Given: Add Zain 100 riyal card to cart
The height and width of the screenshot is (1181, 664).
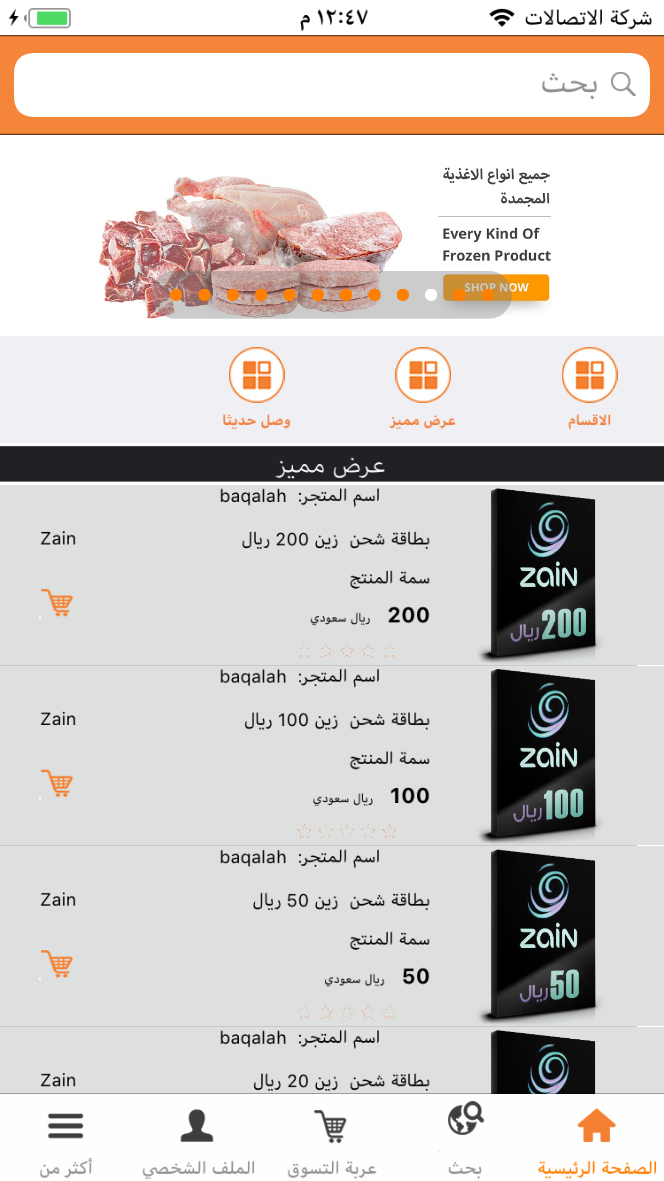Looking at the screenshot, I should [x=57, y=783].
